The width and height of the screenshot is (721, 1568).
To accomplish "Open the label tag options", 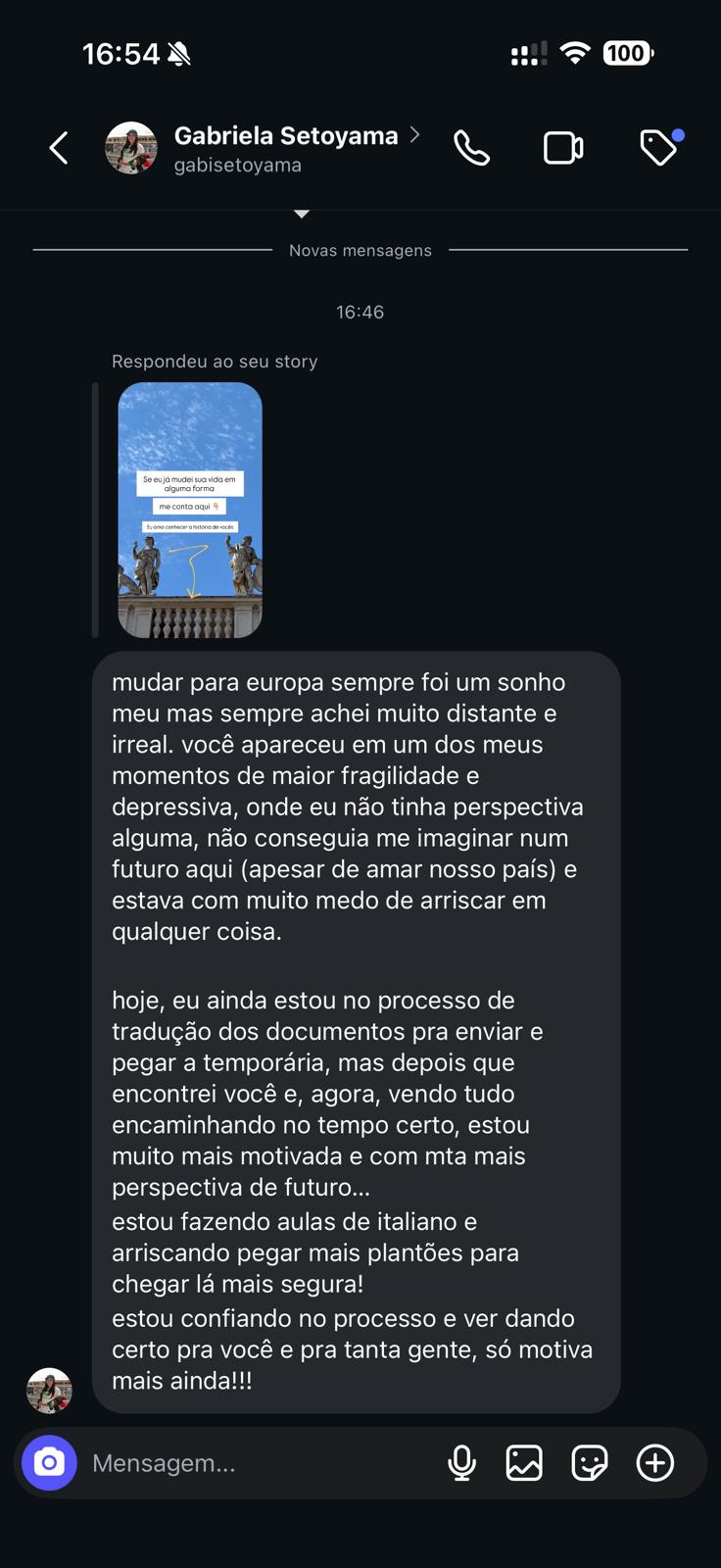I will [658, 149].
